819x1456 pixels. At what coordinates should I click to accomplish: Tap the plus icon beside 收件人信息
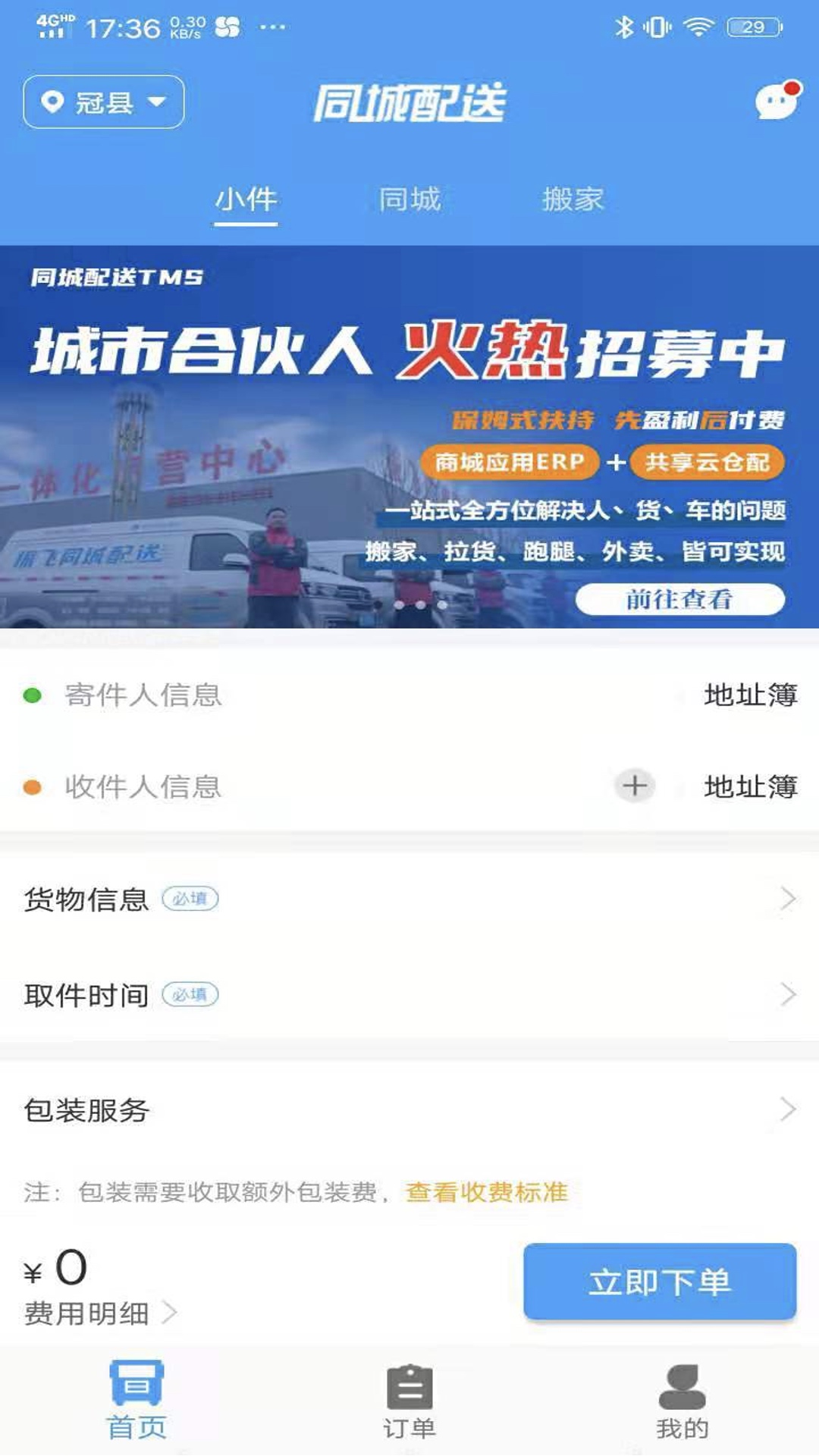[x=635, y=787]
